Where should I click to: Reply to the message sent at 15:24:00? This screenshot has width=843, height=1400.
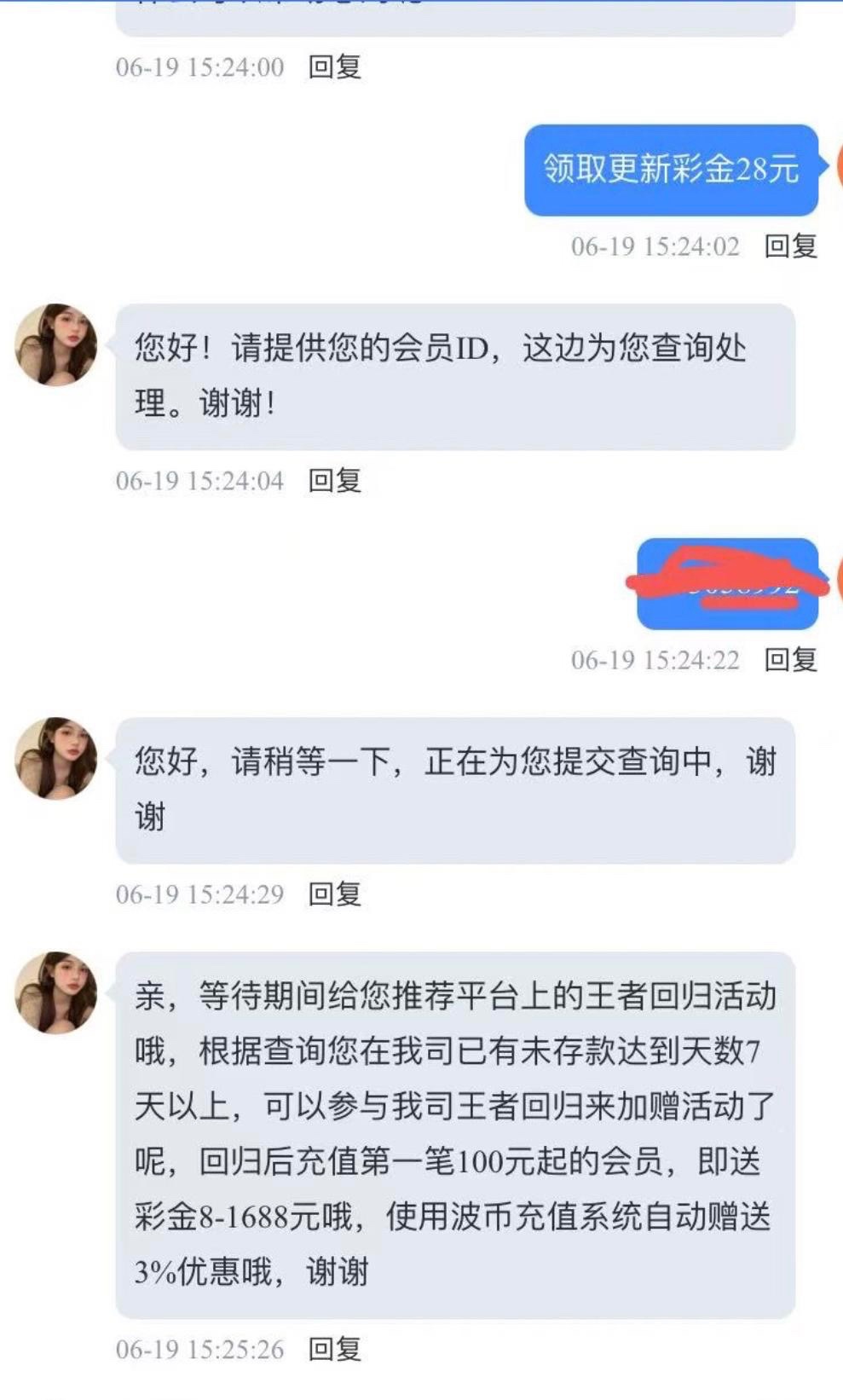coord(334,67)
